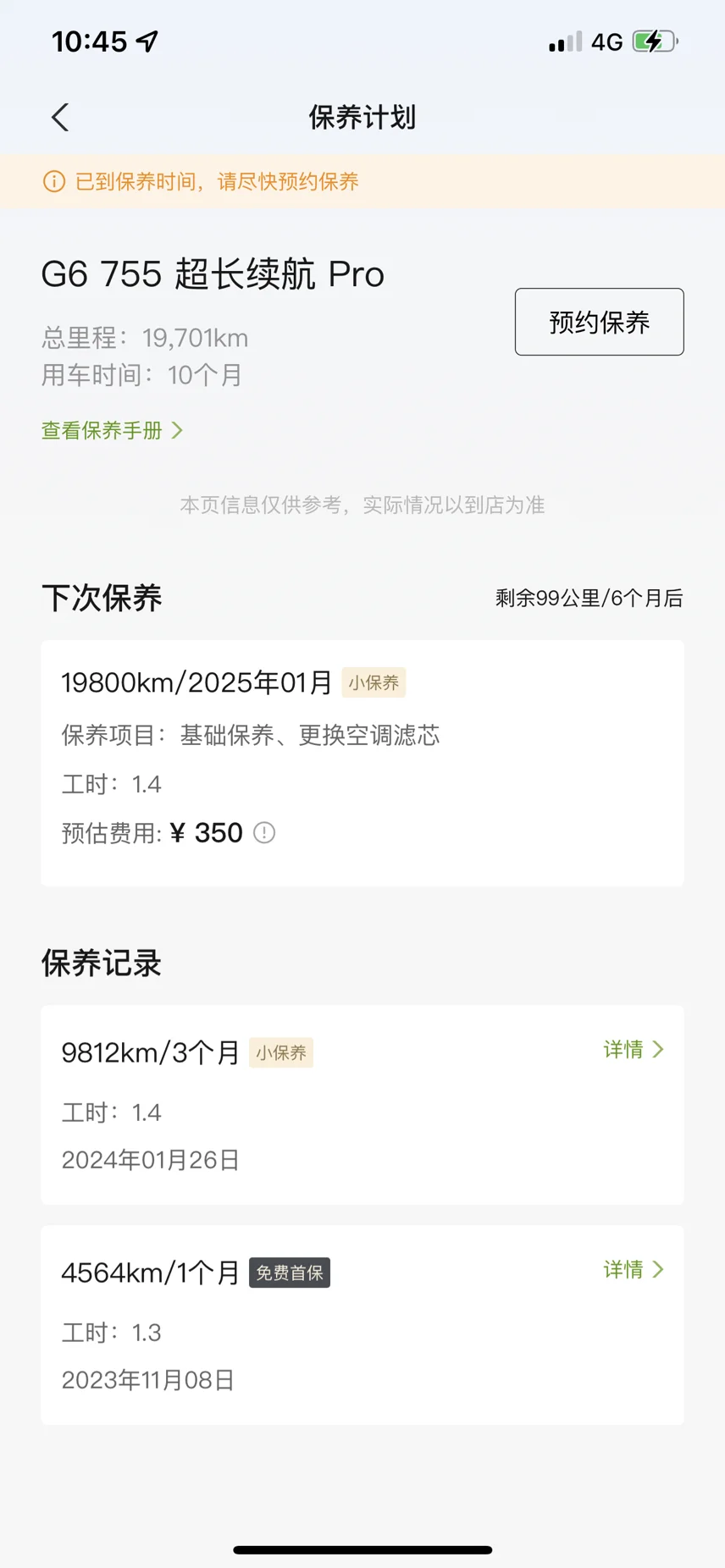Tap the info icon beside ¥ 350
725x1568 pixels.
coord(264,833)
